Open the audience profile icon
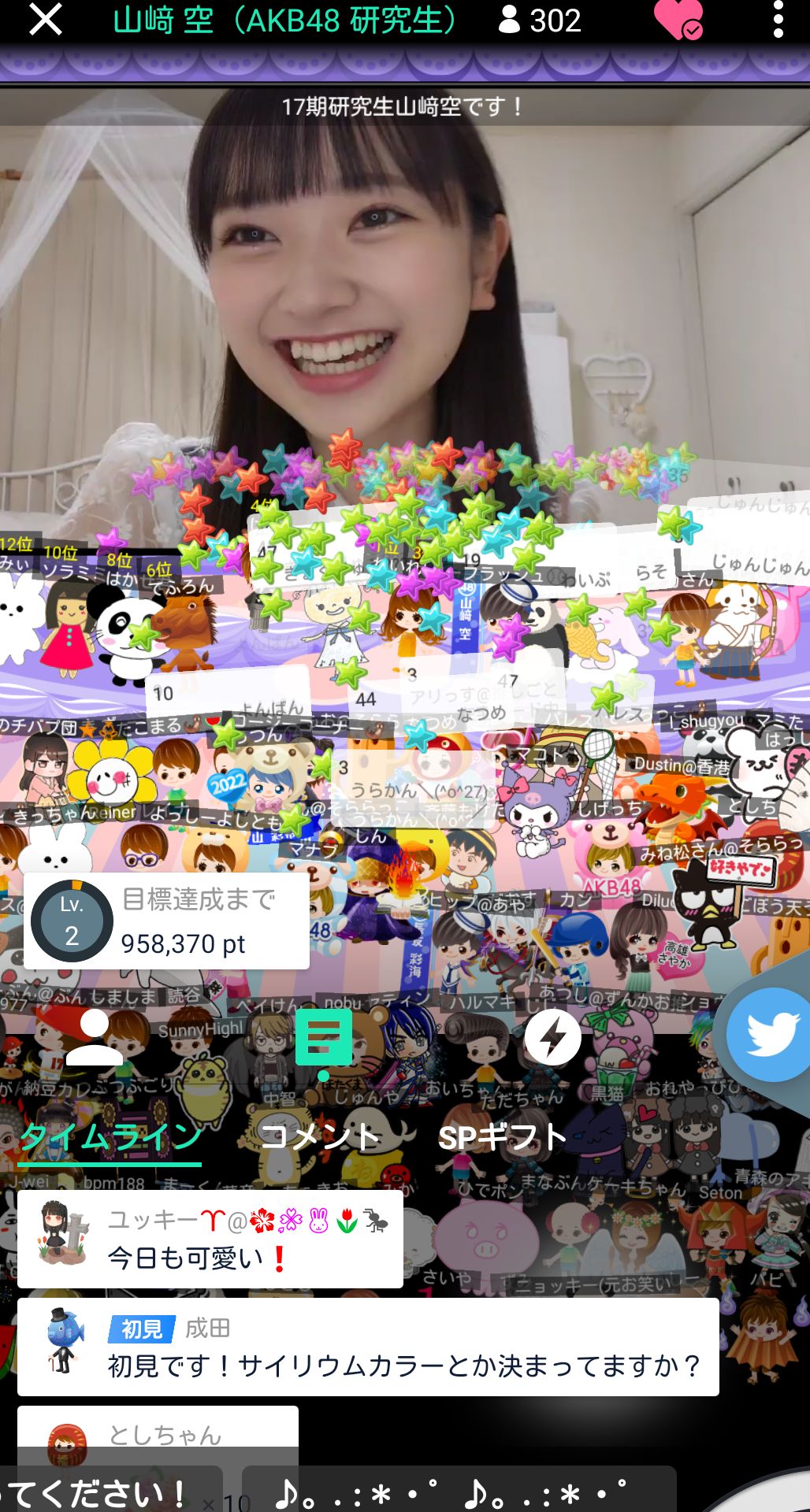810x1512 pixels. point(94,1037)
